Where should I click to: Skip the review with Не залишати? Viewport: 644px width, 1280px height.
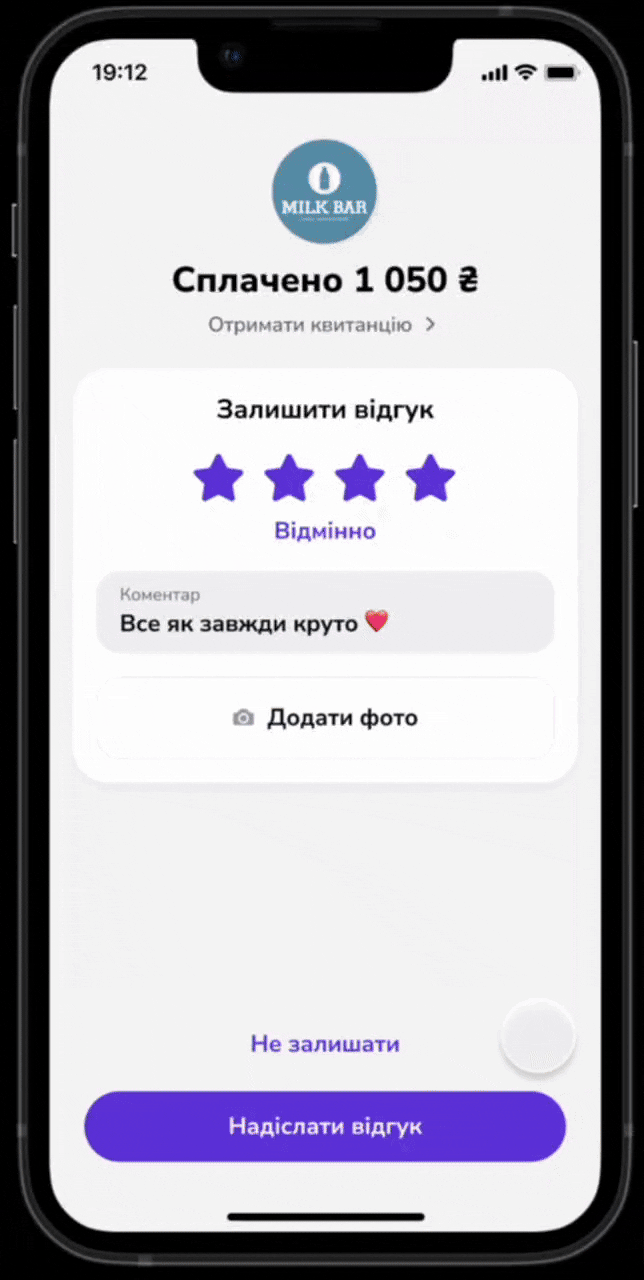(325, 1044)
